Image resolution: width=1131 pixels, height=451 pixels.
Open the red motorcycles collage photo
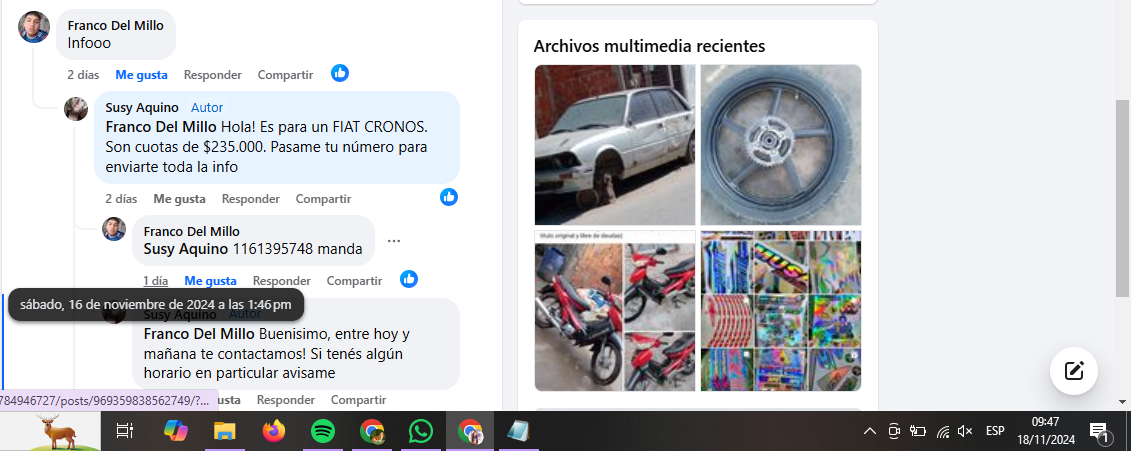pos(614,311)
